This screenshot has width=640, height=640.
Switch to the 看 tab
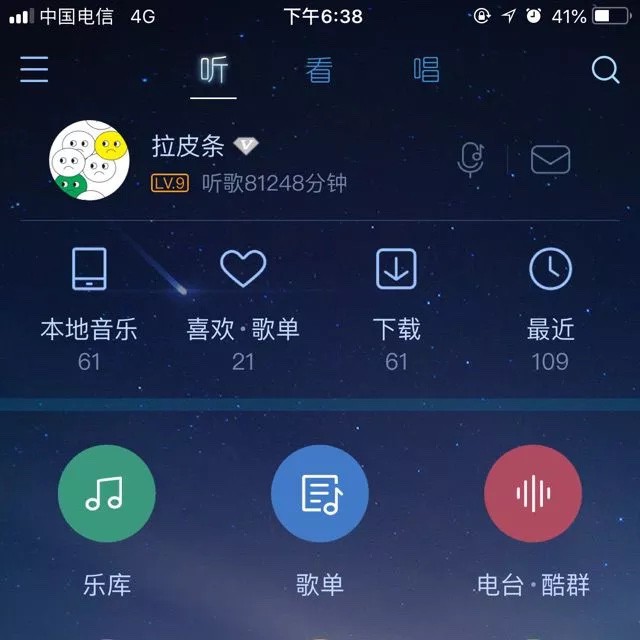coord(319,70)
